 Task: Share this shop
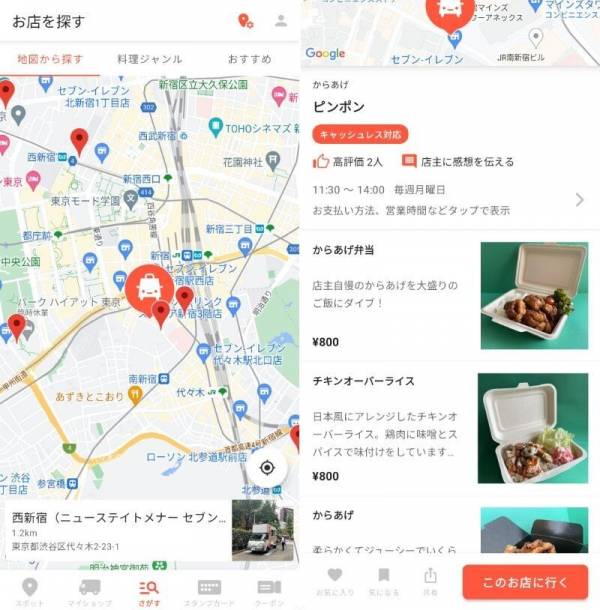coord(431,581)
